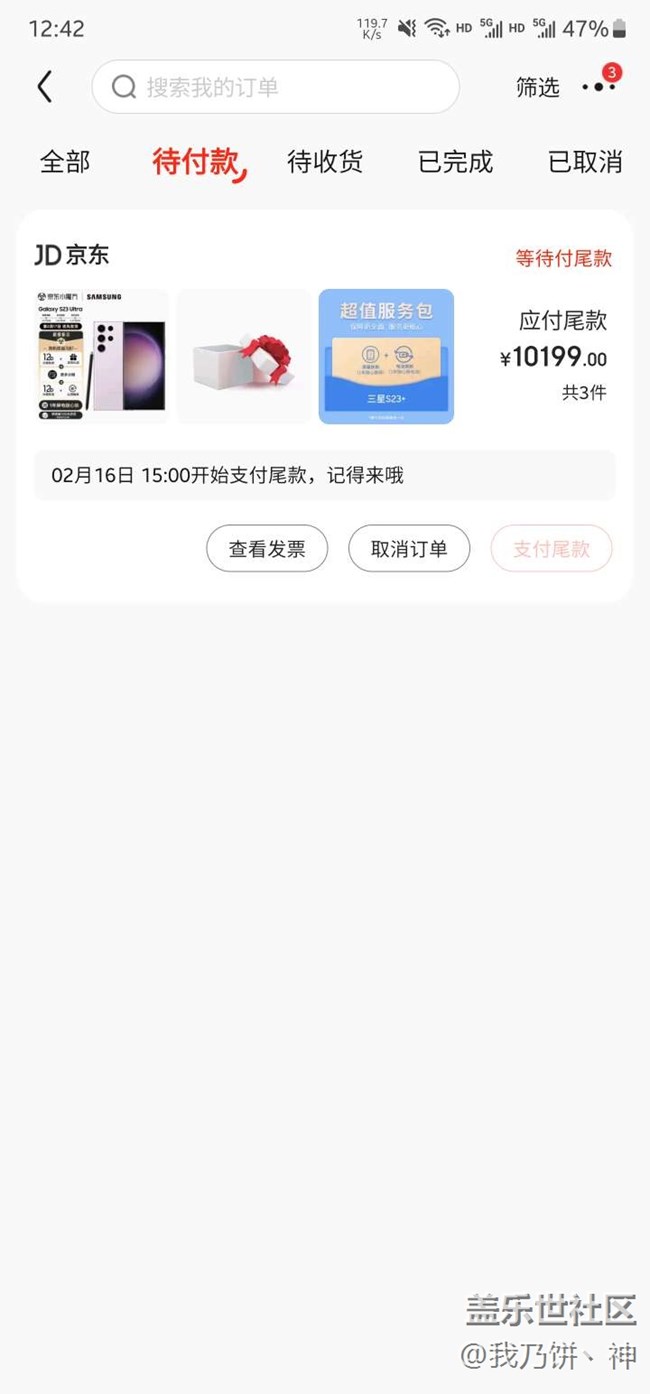
Task: Switch to the 全部 tab
Action: coord(65,162)
